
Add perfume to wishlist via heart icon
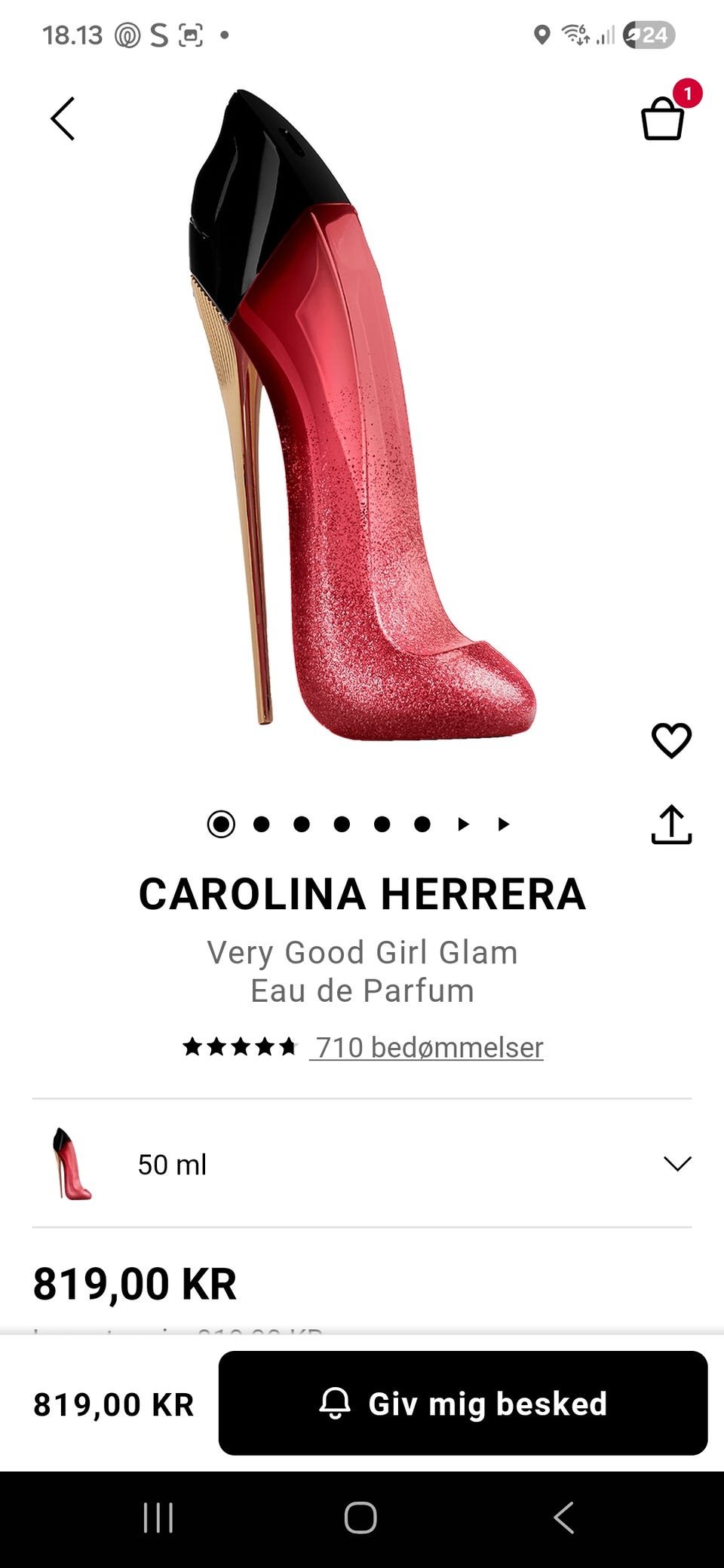click(x=672, y=741)
